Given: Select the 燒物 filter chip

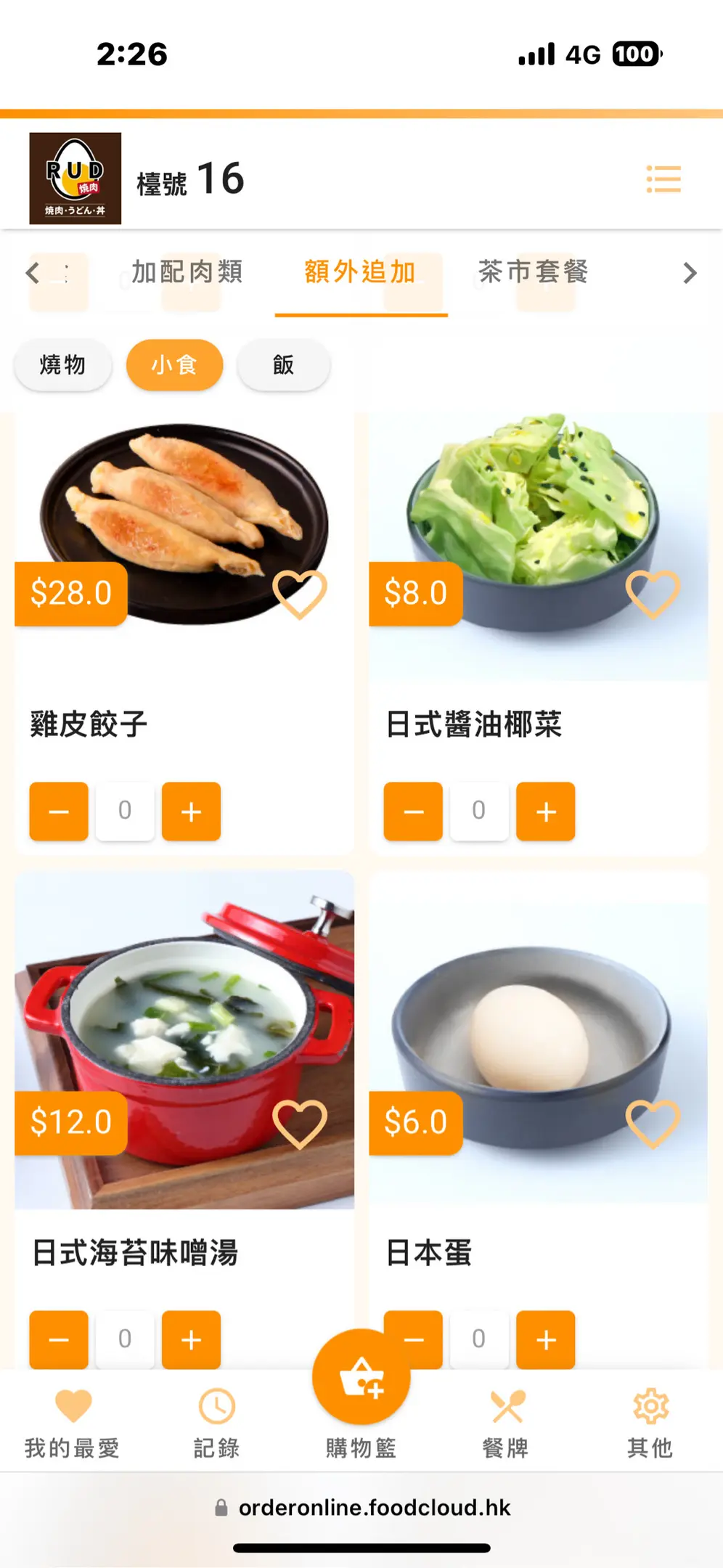Looking at the screenshot, I should tap(62, 364).
